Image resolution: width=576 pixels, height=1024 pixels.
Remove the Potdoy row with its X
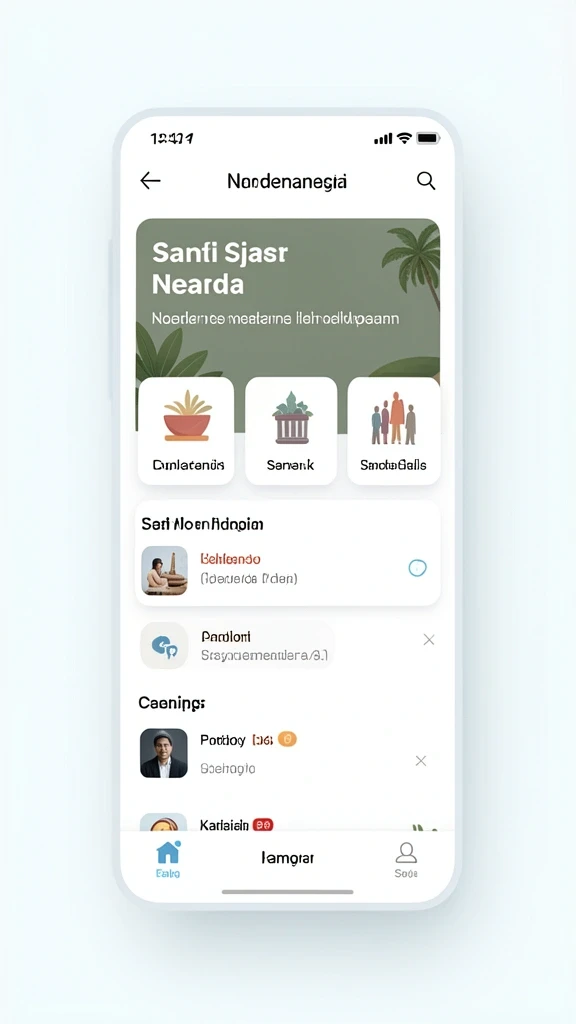421,761
